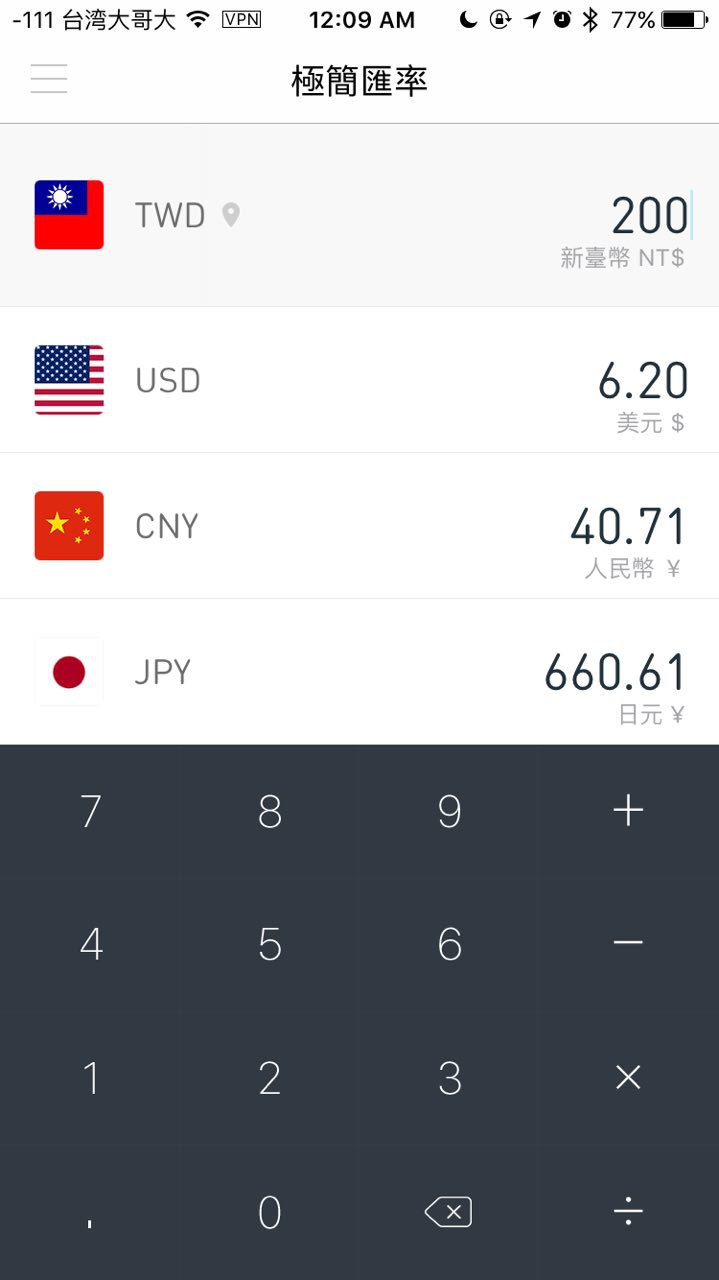Tap the divide operator key
The image size is (719, 1280).
(x=628, y=1212)
